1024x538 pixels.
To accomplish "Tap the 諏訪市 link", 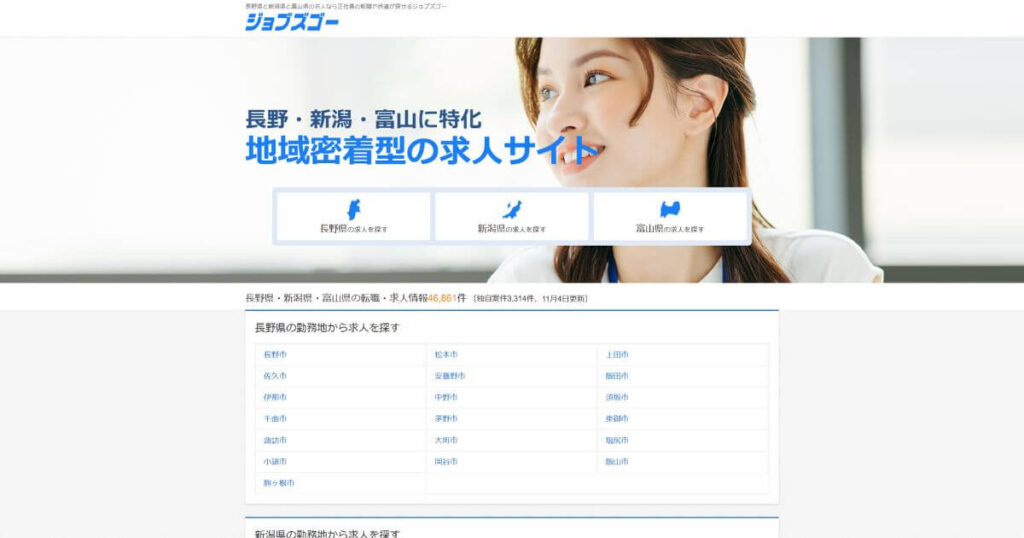I will [275, 440].
